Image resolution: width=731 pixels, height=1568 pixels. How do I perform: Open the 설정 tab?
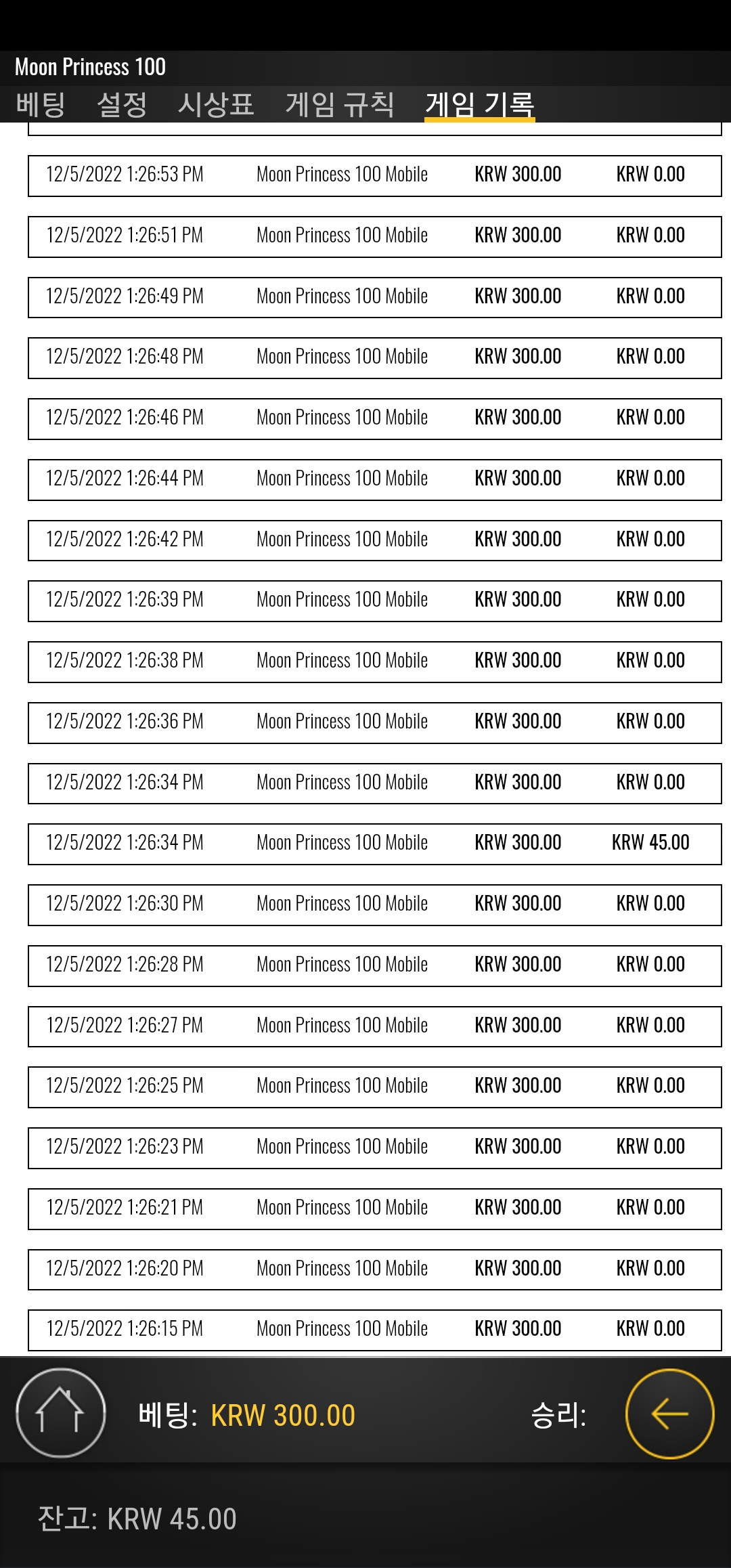[122, 104]
